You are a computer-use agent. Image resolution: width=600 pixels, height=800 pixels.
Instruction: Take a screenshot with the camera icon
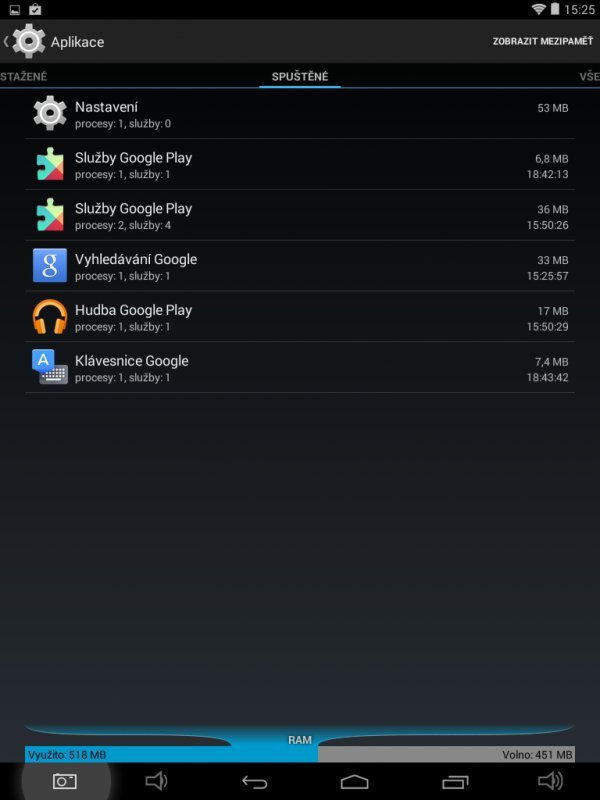[64, 781]
